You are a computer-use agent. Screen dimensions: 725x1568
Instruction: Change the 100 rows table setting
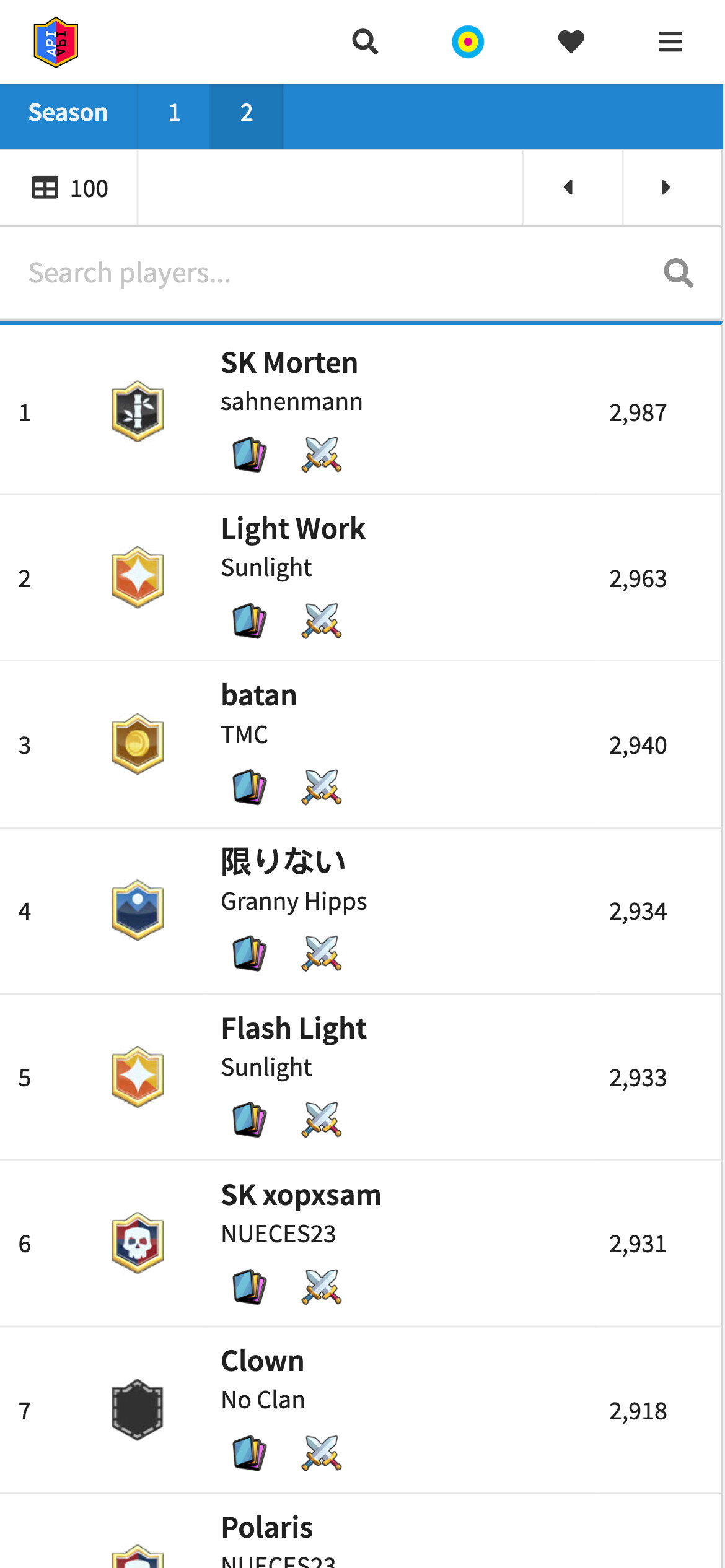coord(69,188)
